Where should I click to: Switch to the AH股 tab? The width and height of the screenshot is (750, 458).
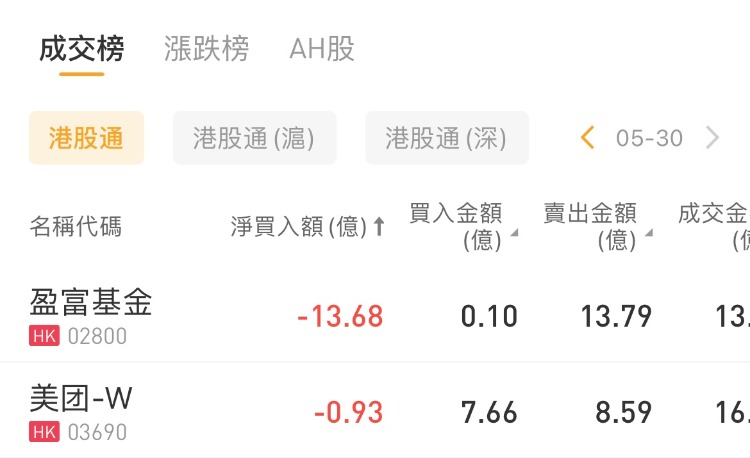(x=322, y=49)
